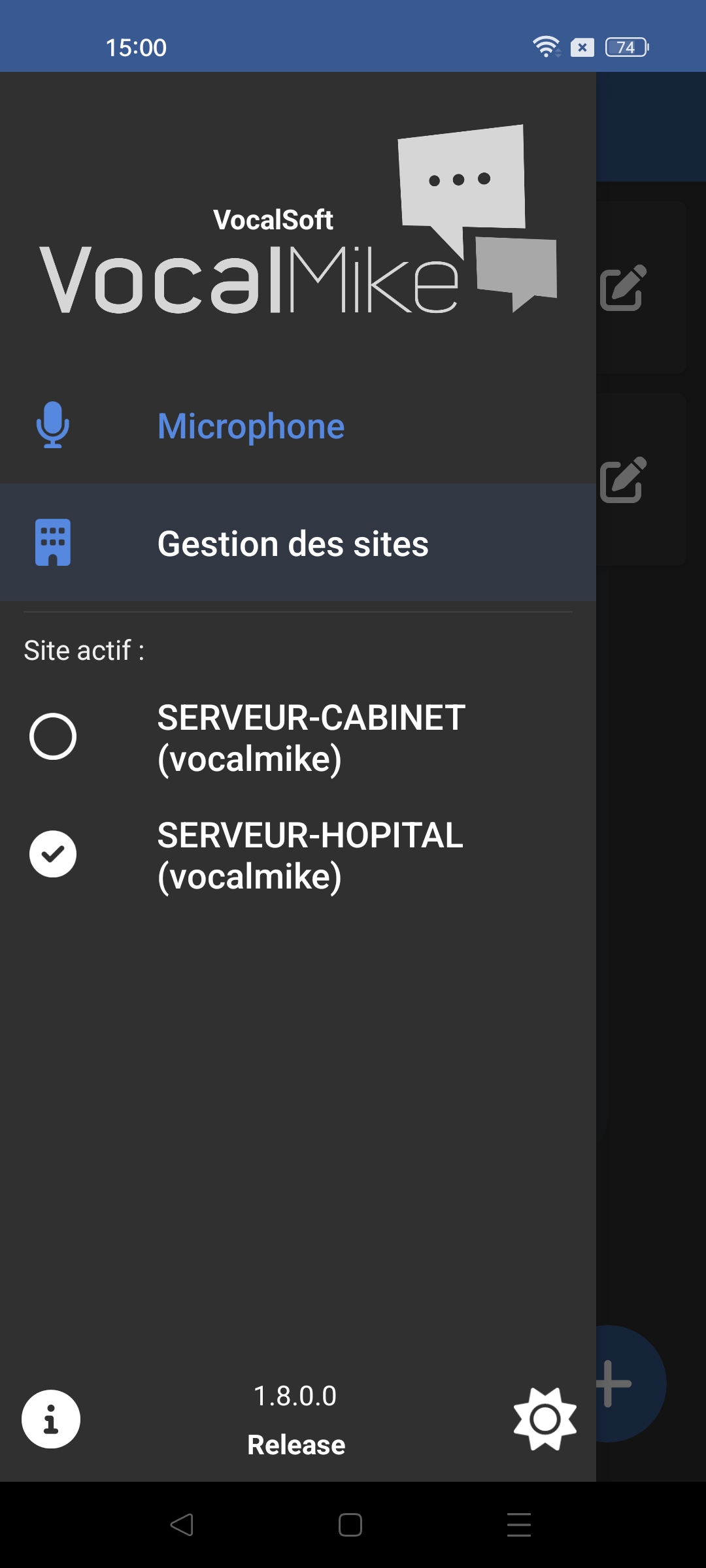Viewport: 706px width, 1568px height.
Task: Open Gestion des sites
Action: point(298,542)
